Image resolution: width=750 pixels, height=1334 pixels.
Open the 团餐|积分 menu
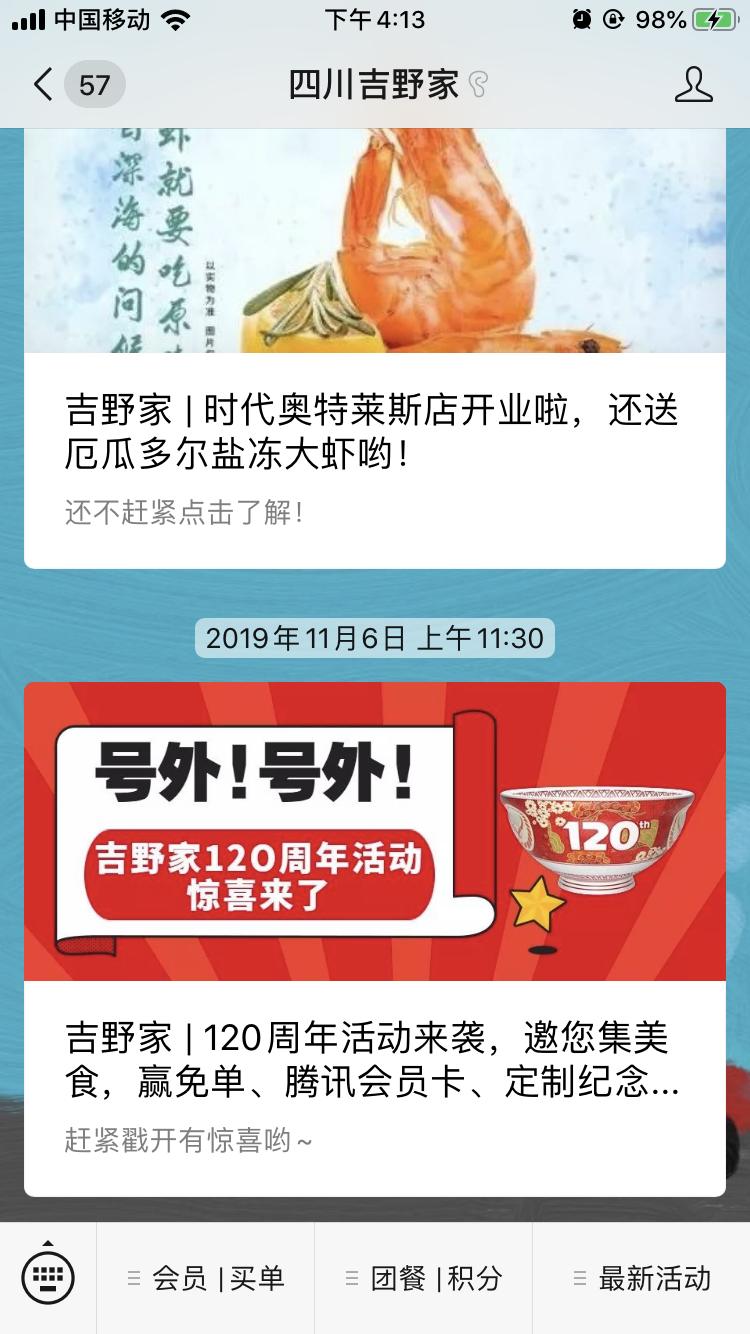coord(424,1278)
